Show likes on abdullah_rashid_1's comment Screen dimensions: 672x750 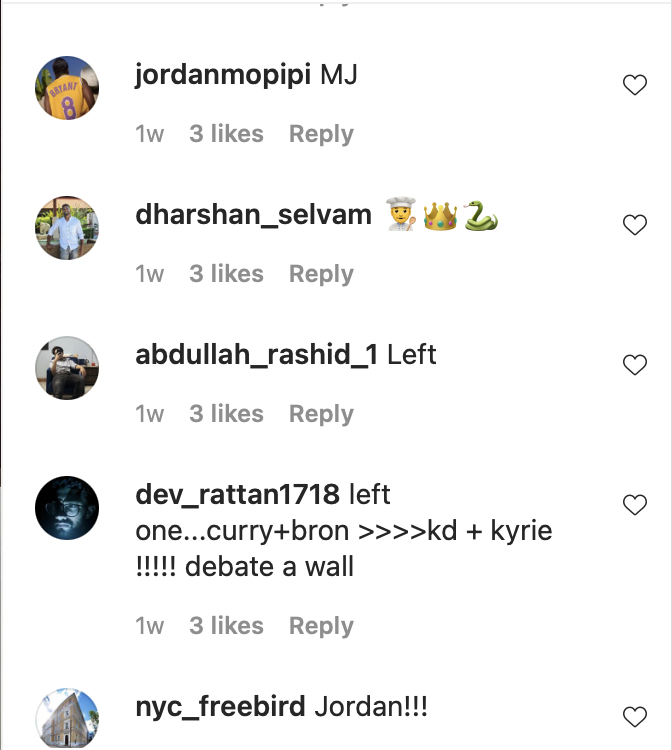[226, 414]
